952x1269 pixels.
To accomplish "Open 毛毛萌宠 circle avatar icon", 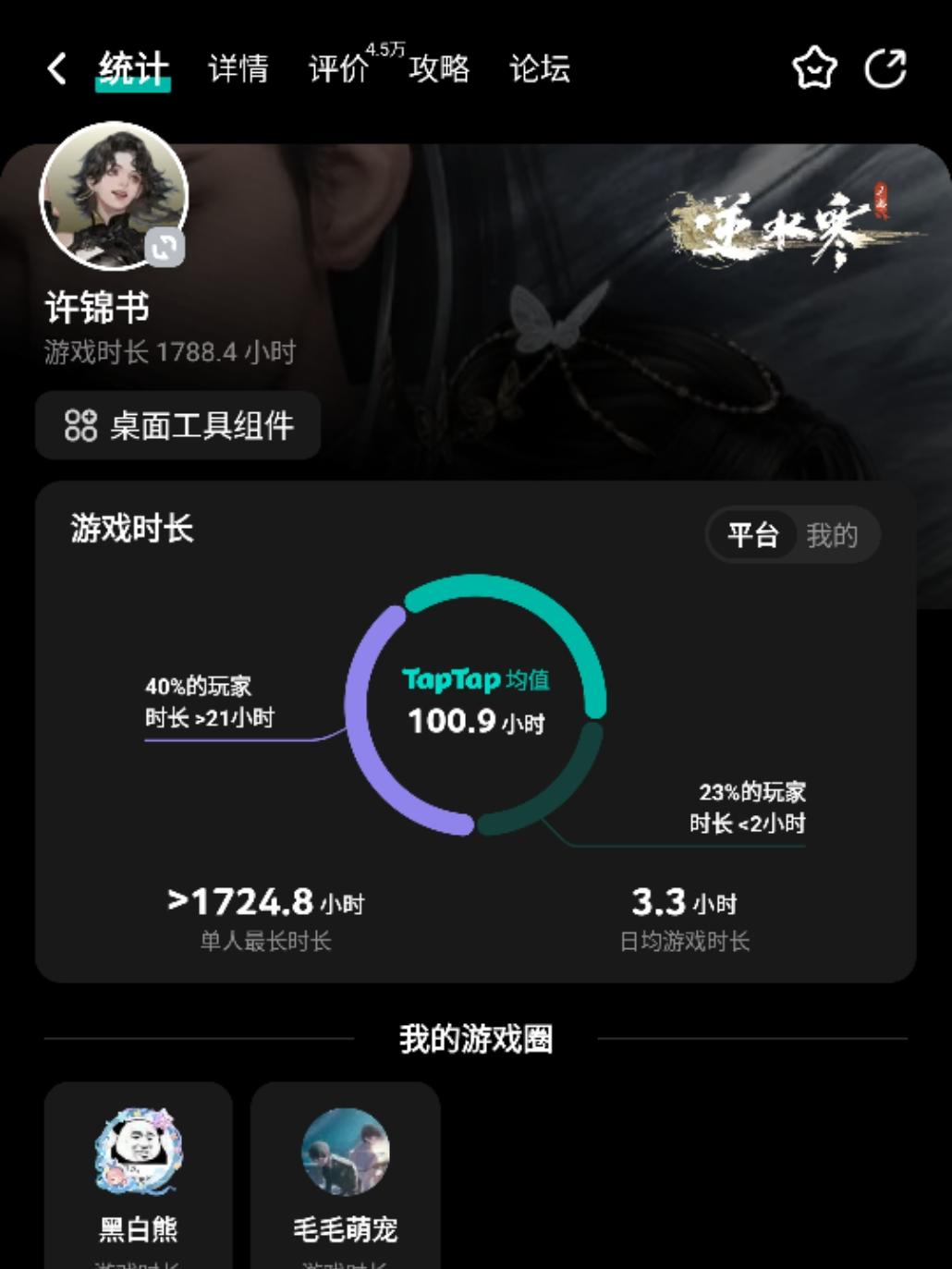I will pos(343,1153).
